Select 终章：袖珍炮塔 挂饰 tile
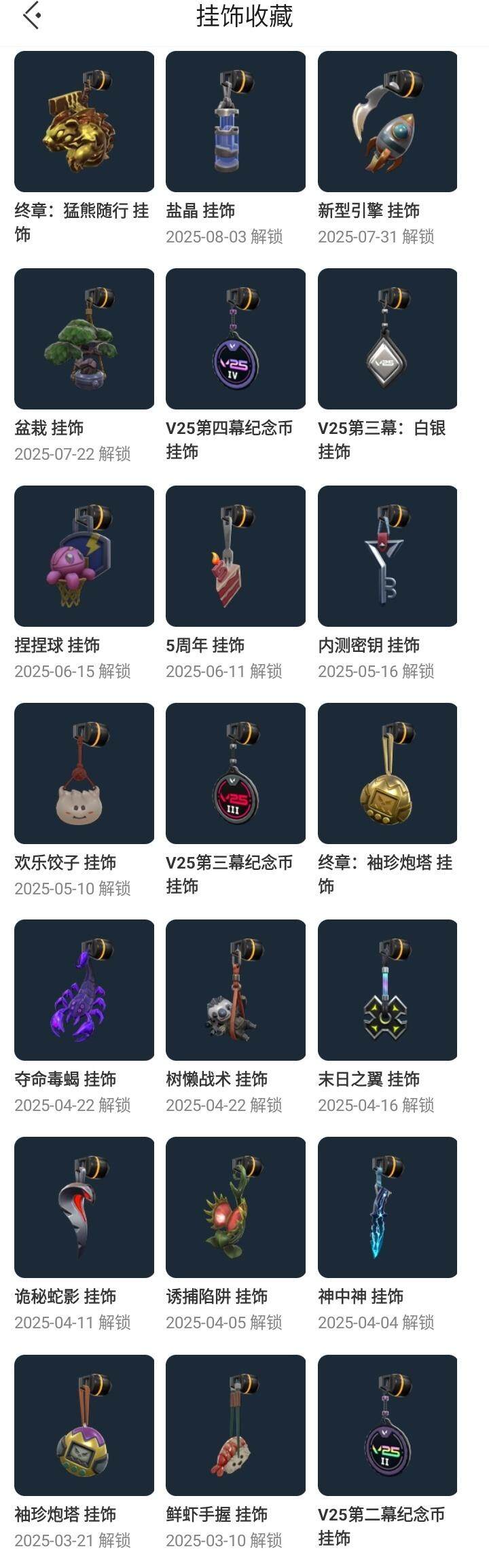Viewport: 489px width, 1568px height. pos(387,773)
